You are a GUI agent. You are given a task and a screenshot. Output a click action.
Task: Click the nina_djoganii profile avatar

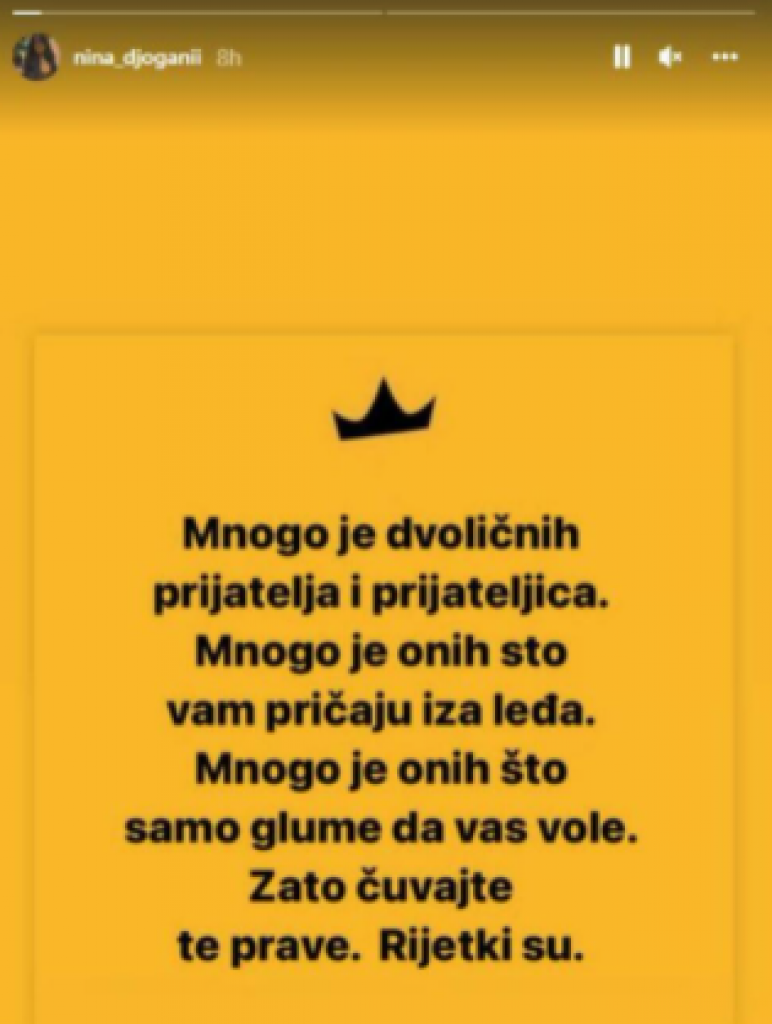click(35, 57)
